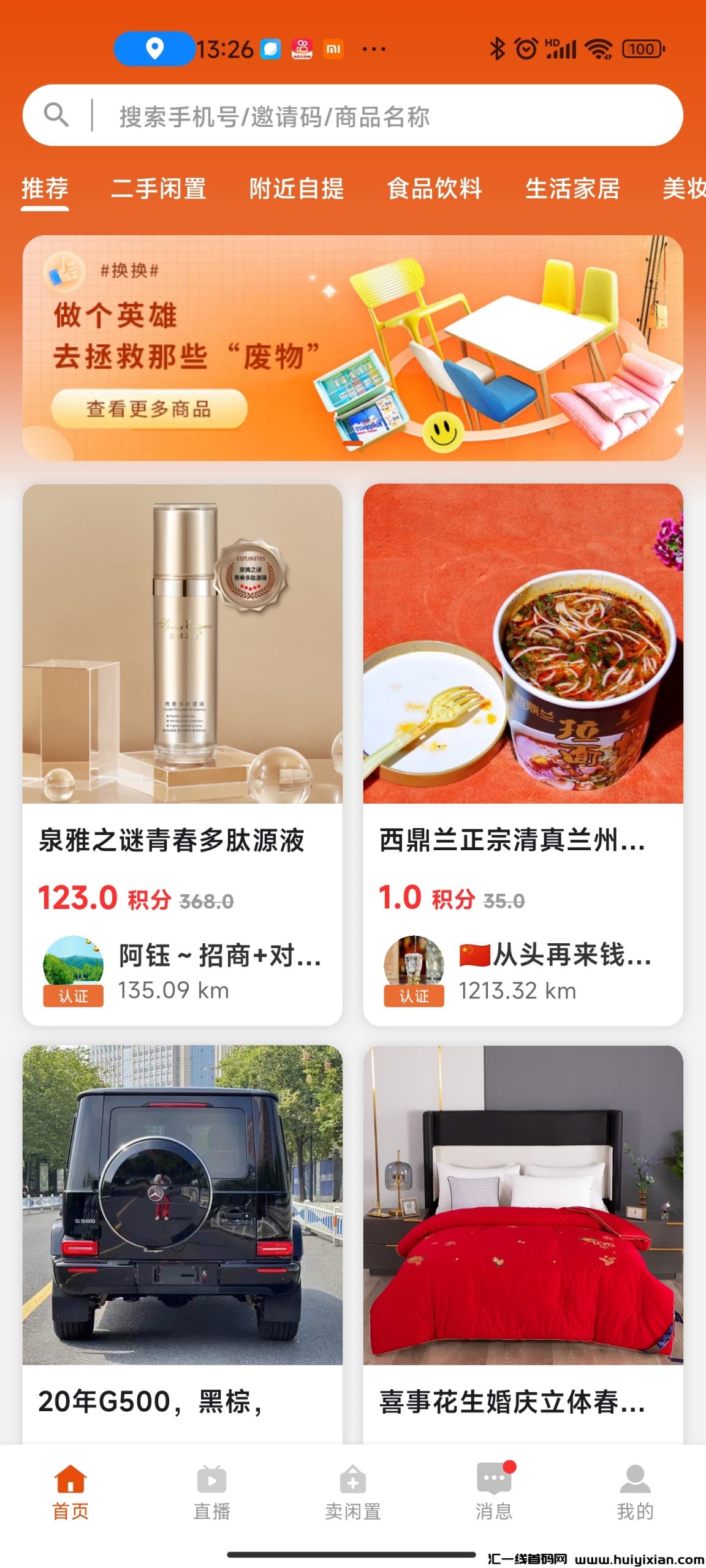Switch to the 生活家居 tab
The image size is (706, 1568).
coord(572,189)
